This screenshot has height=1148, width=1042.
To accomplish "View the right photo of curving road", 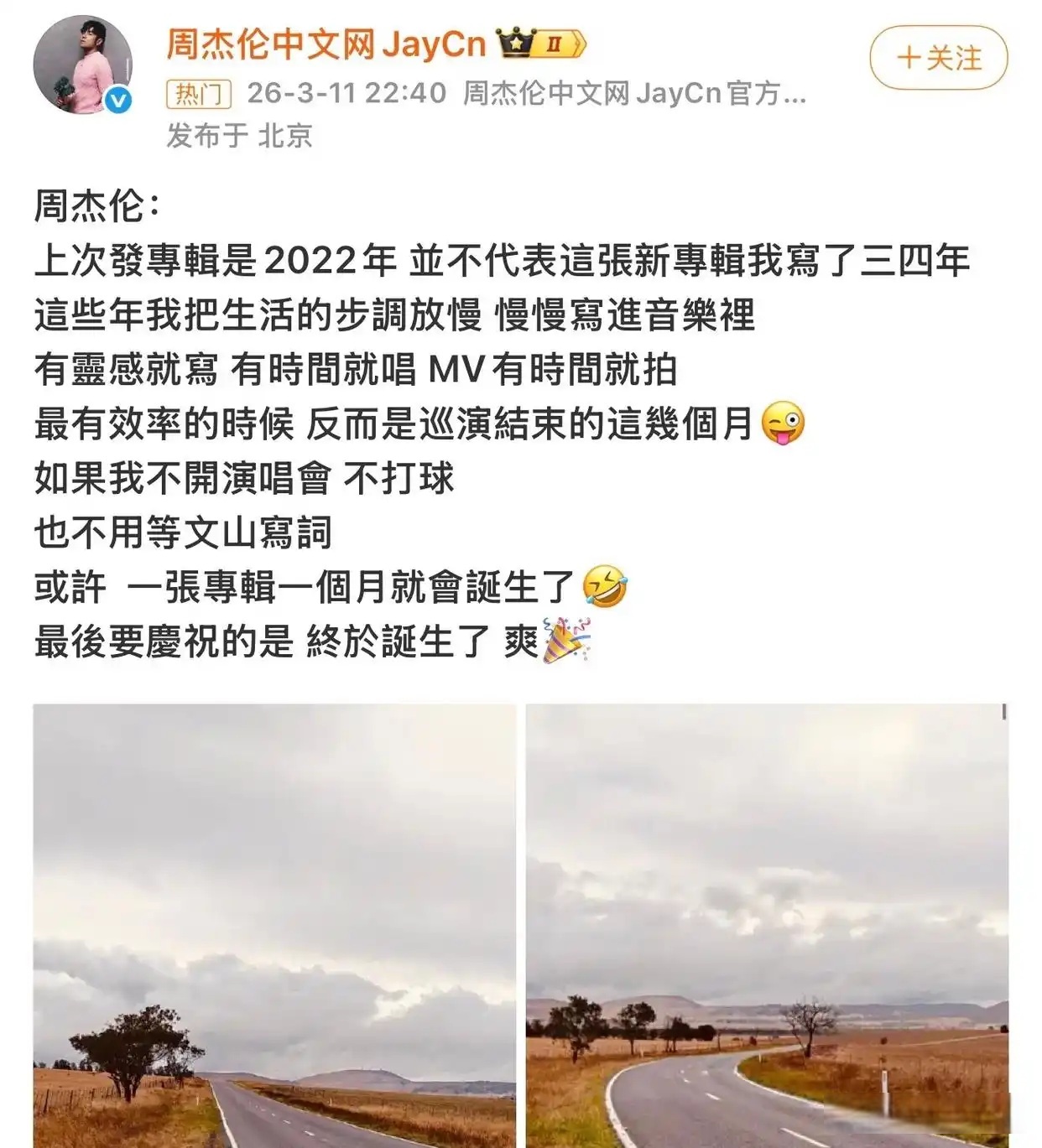I will pos(767,926).
